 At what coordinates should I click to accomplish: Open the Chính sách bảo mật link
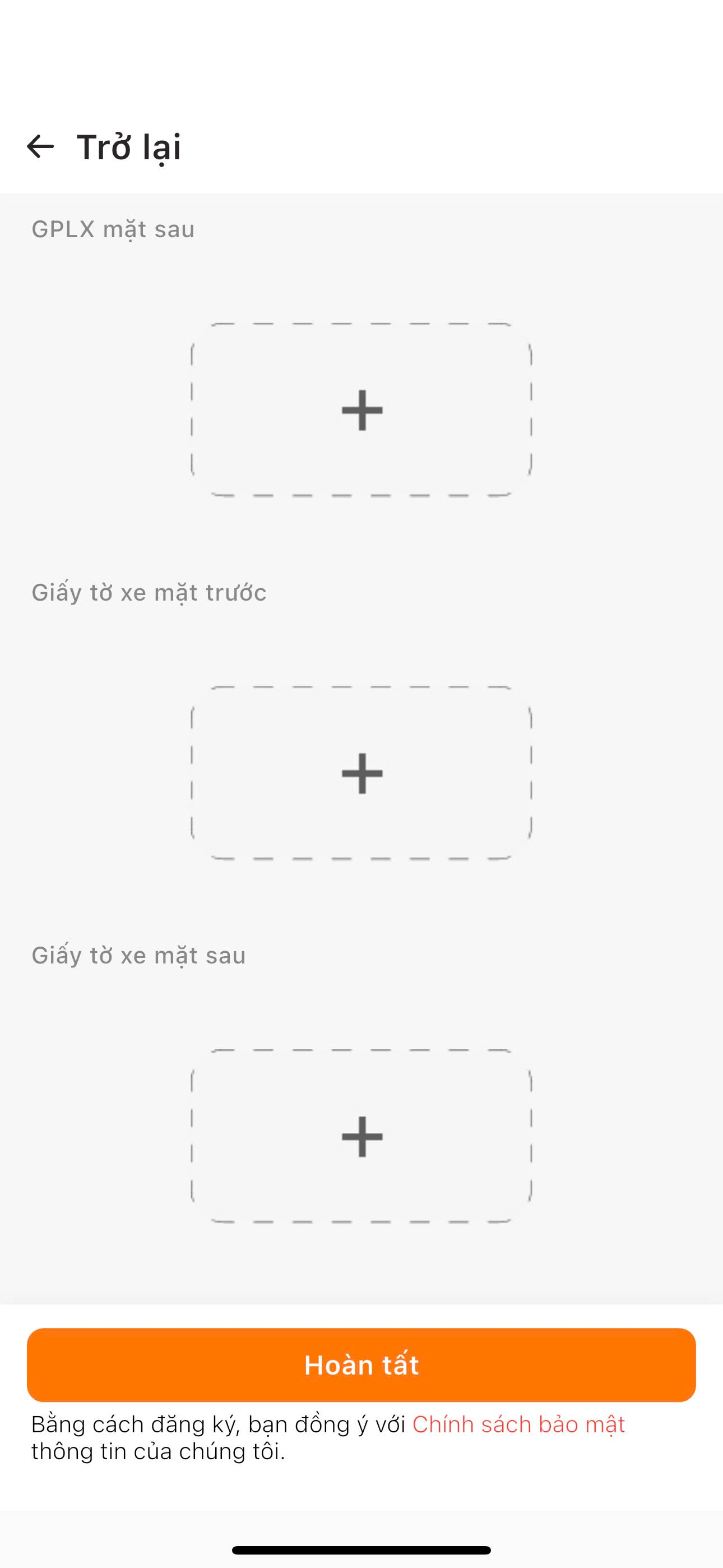pyautogui.click(x=518, y=1424)
